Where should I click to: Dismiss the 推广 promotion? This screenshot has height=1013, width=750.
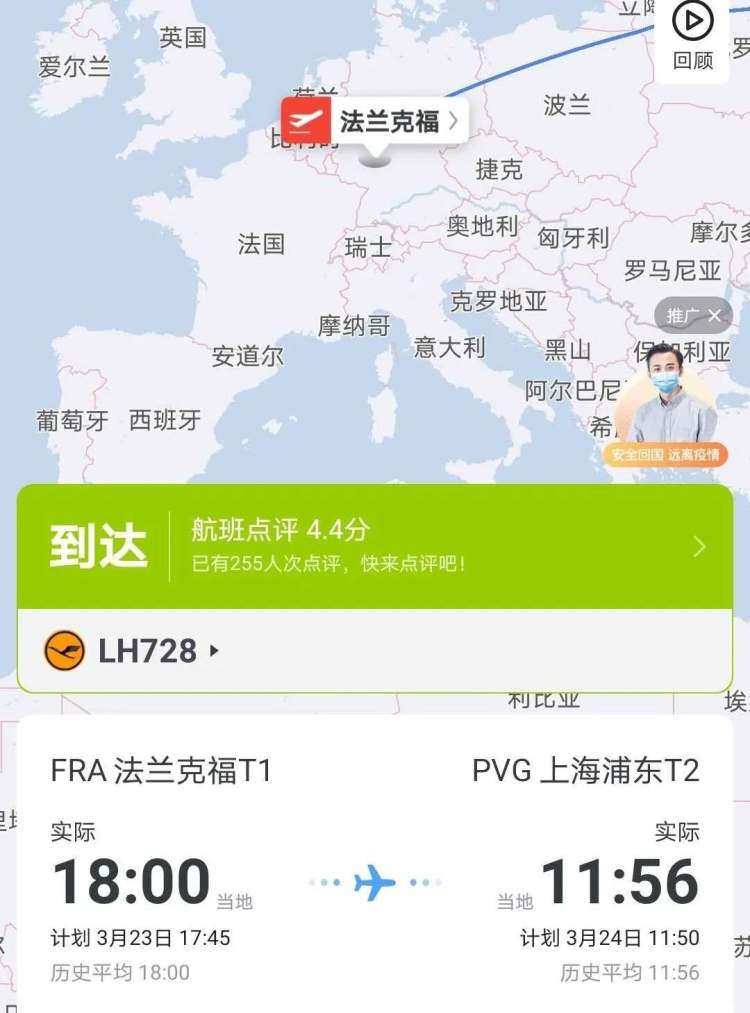714,316
